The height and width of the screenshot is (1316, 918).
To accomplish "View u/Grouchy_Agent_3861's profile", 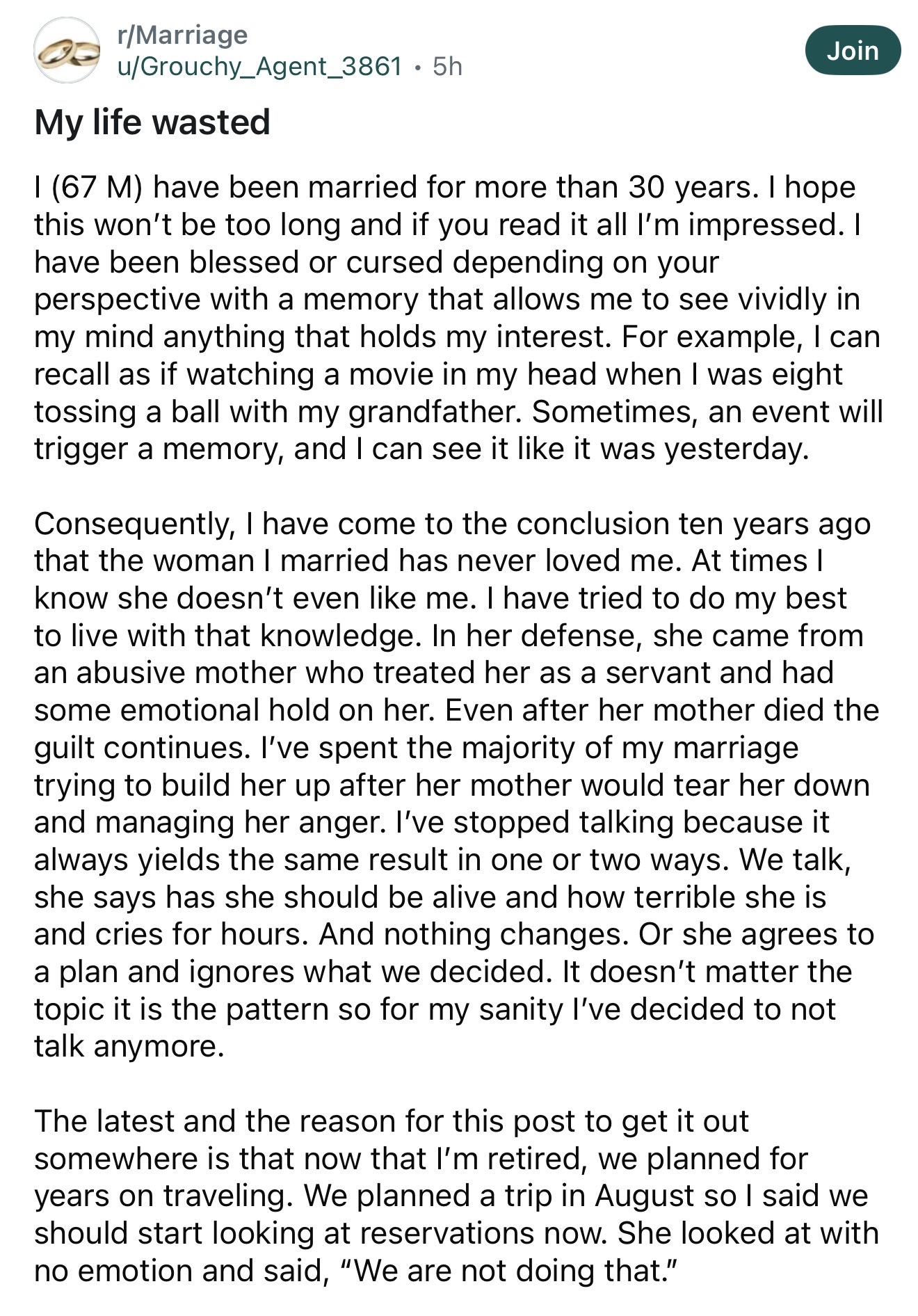I will coord(259,66).
